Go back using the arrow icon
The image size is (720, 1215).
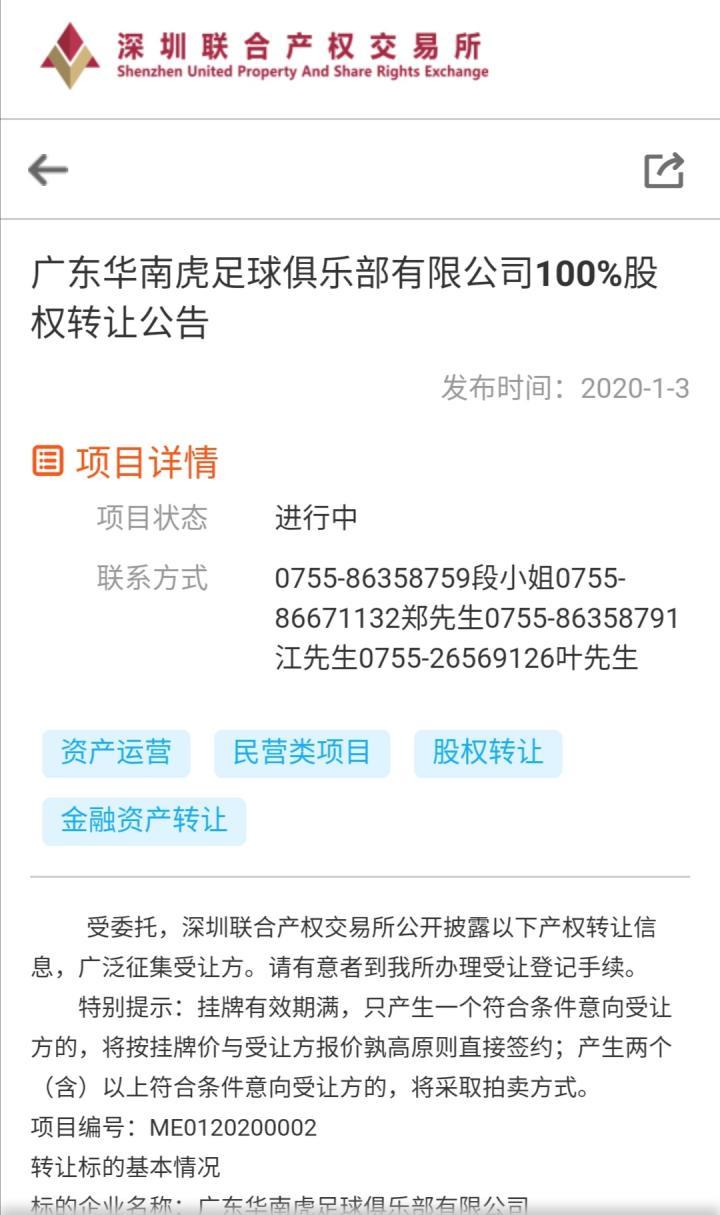click(x=47, y=170)
